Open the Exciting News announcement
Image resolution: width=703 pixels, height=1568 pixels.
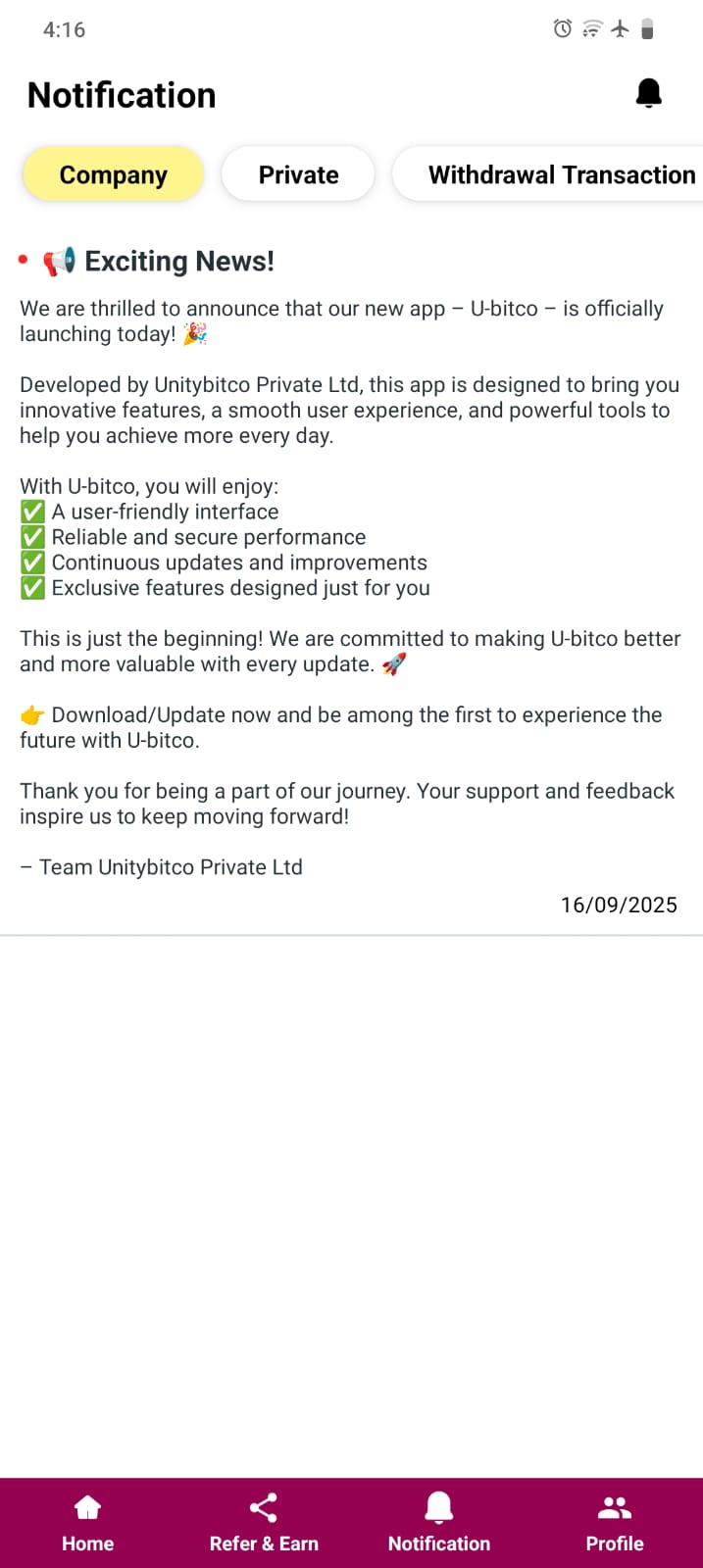[179, 261]
